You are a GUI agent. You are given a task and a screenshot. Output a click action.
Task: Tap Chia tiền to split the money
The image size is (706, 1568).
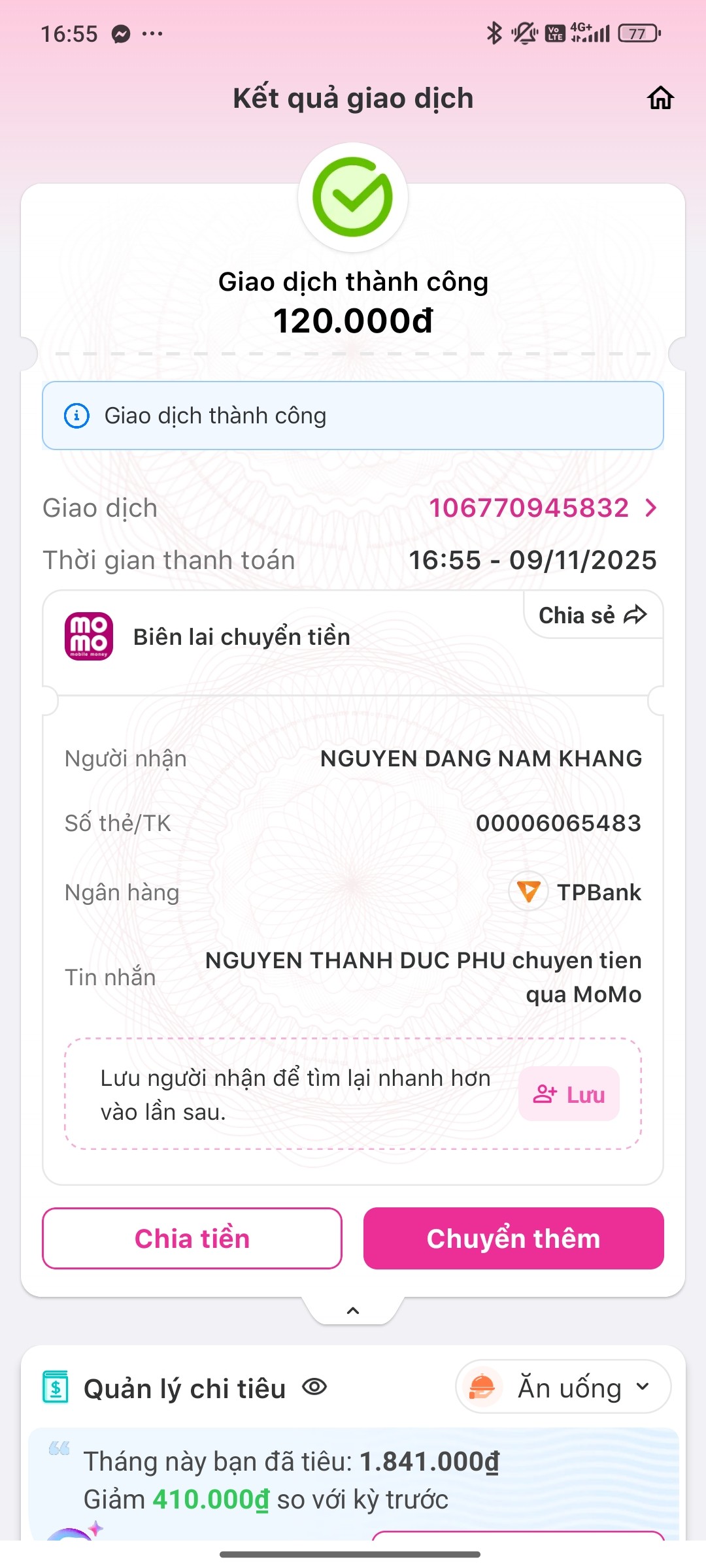tap(192, 1238)
